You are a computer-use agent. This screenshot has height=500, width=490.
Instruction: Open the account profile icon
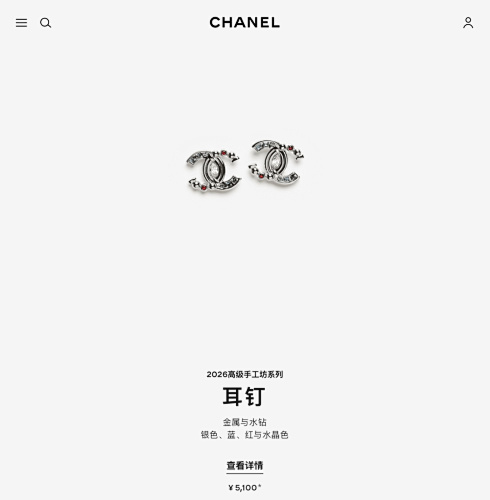click(x=468, y=23)
